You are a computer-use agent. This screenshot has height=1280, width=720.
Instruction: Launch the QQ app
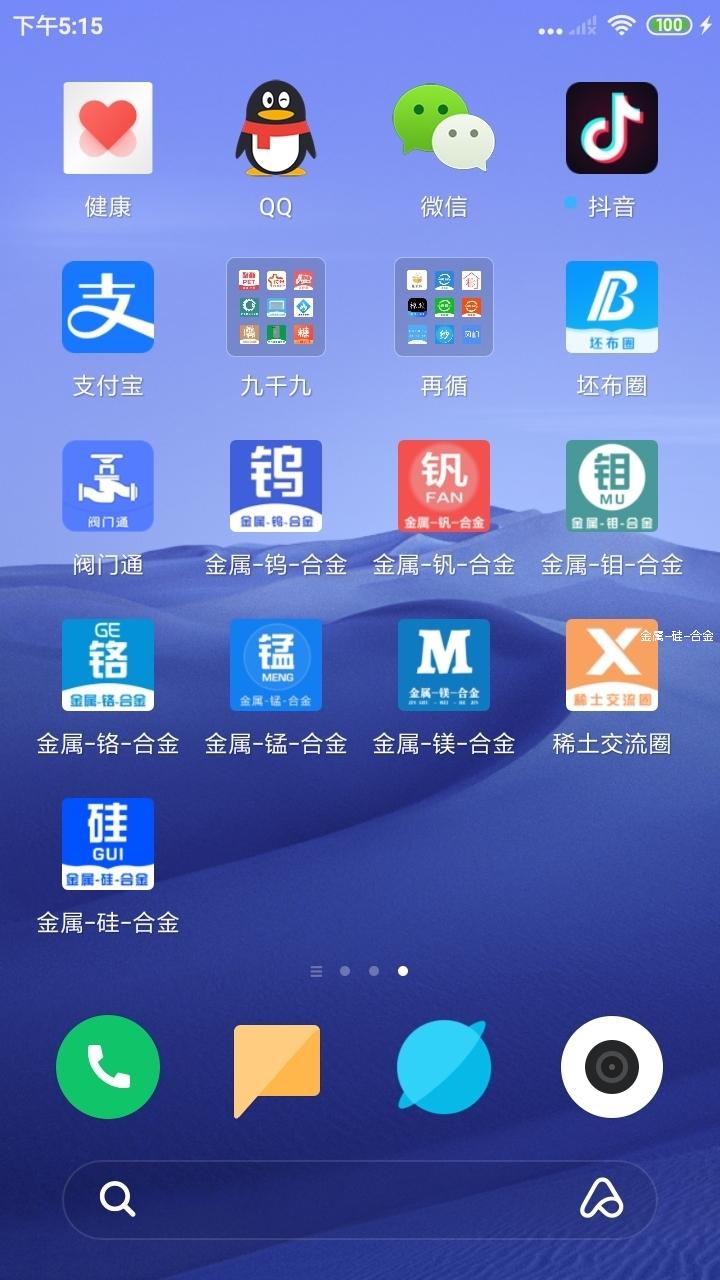click(x=276, y=128)
